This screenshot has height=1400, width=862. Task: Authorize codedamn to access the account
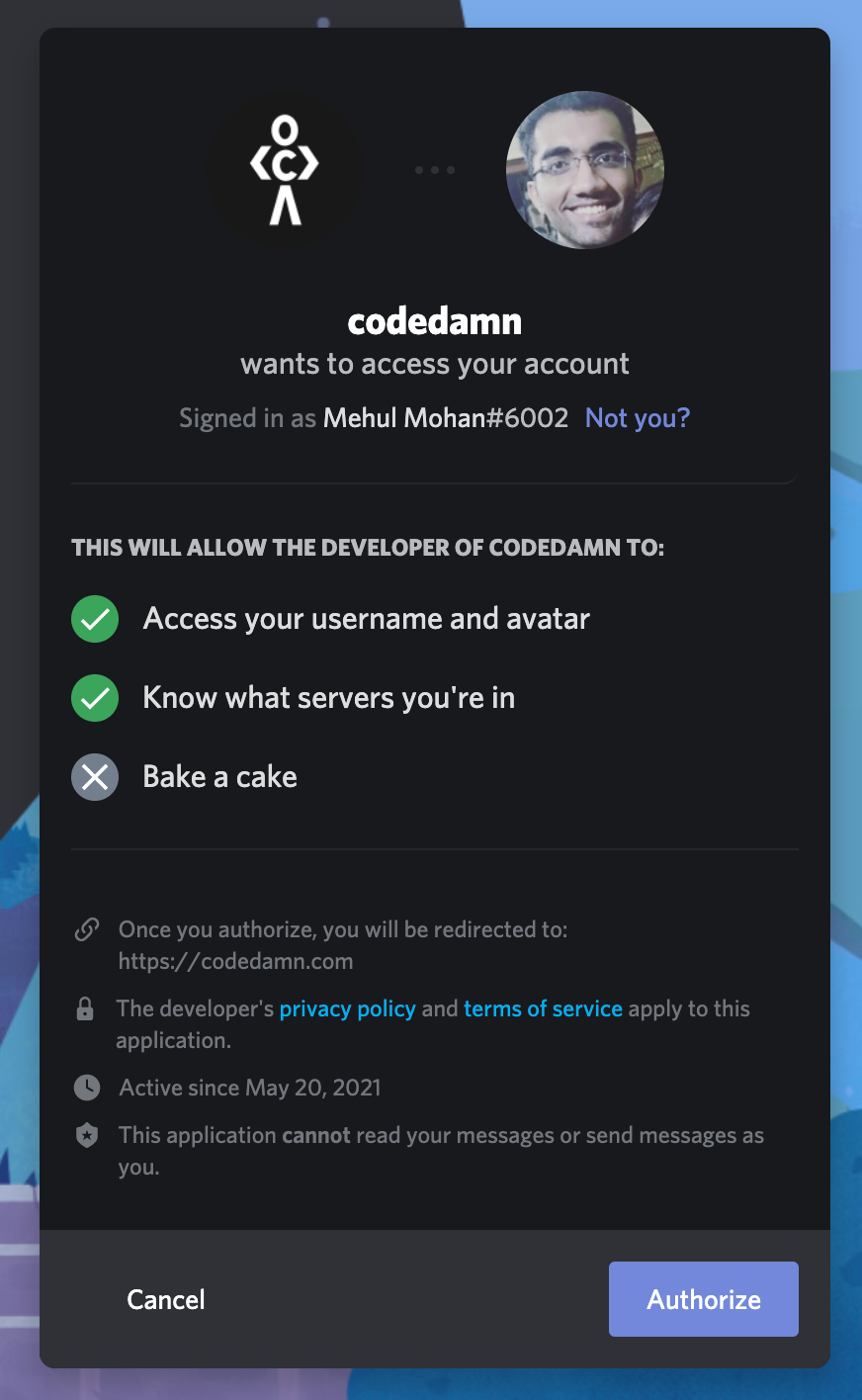pos(704,1299)
